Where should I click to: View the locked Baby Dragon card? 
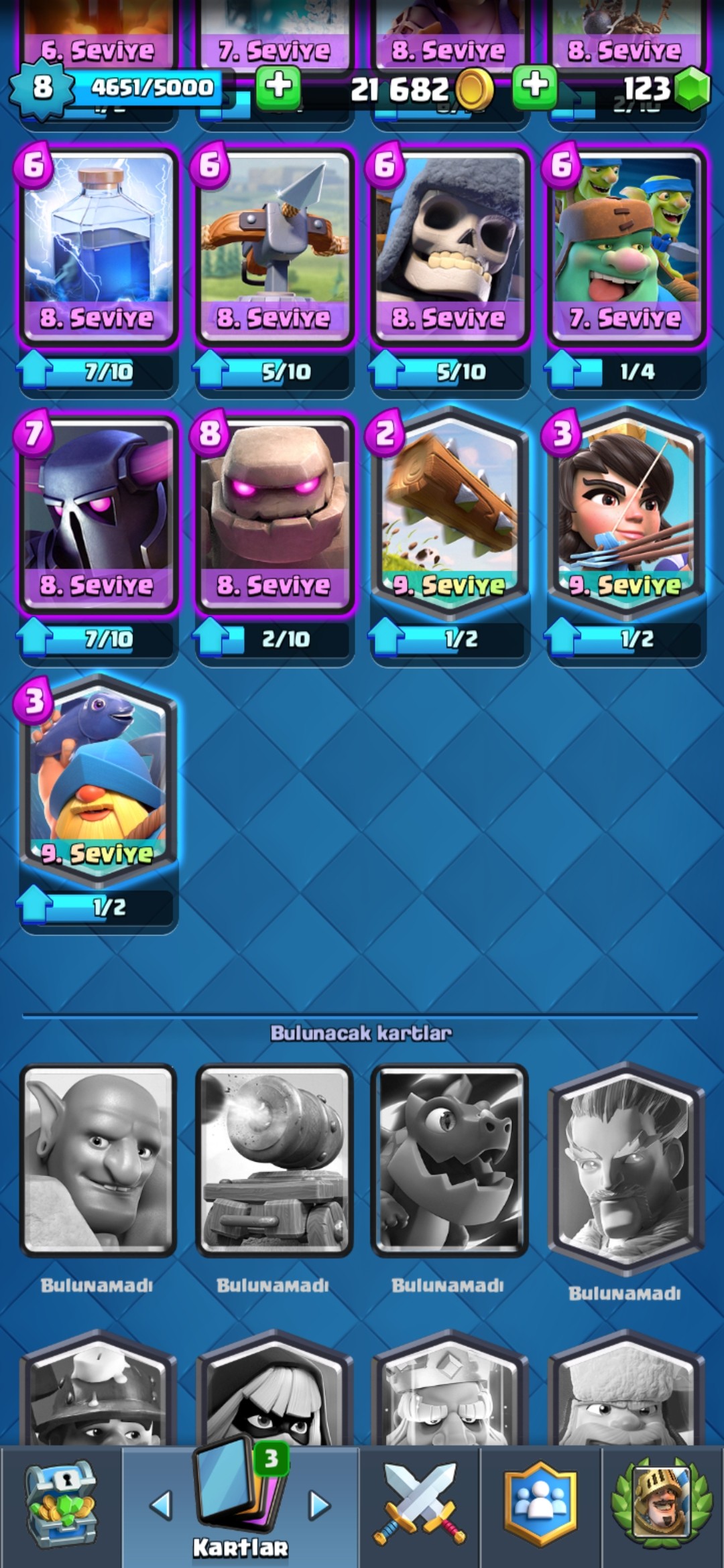coord(449,1161)
